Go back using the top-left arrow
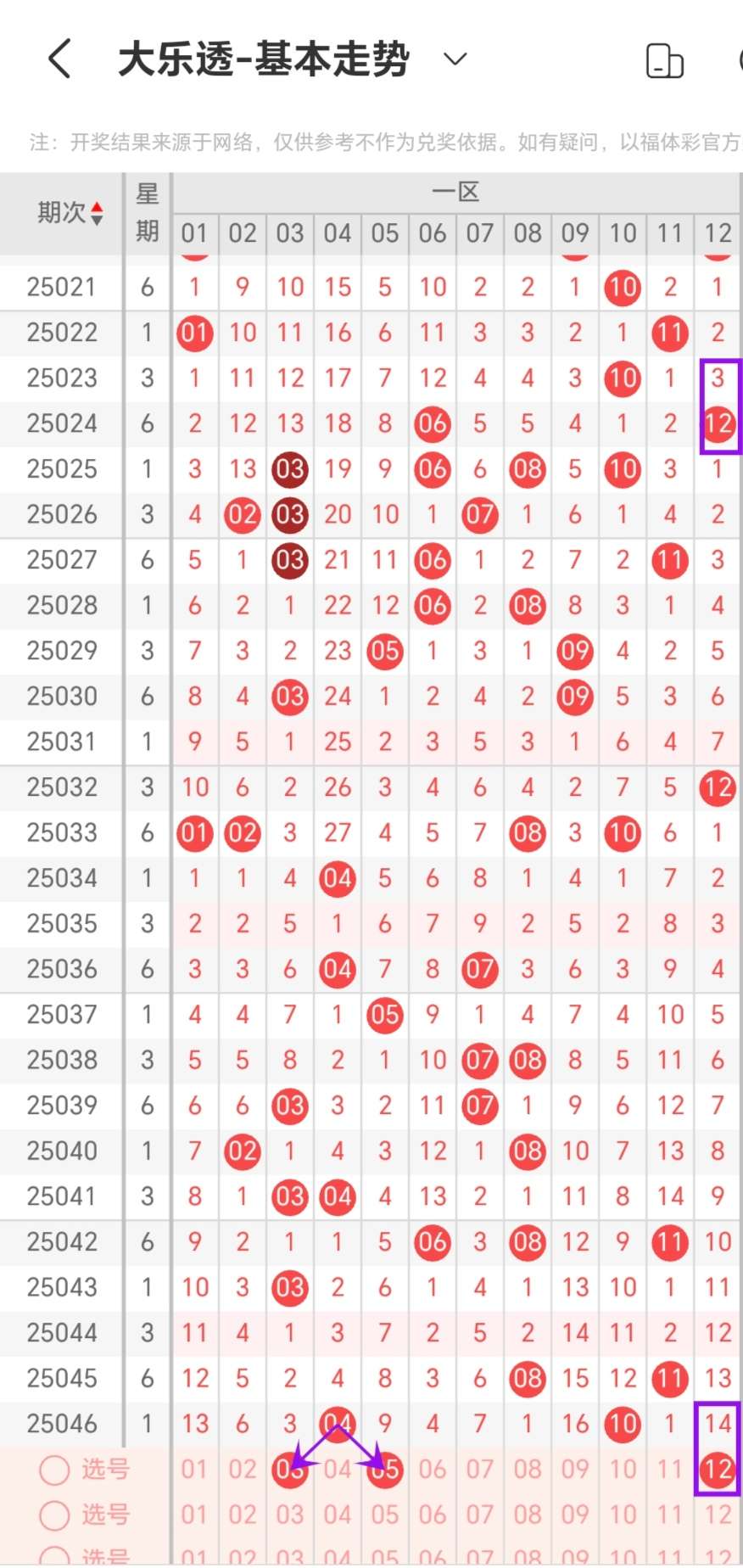Image resolution: width=743 pixels, height=1568 pixels. pos(59,59)
